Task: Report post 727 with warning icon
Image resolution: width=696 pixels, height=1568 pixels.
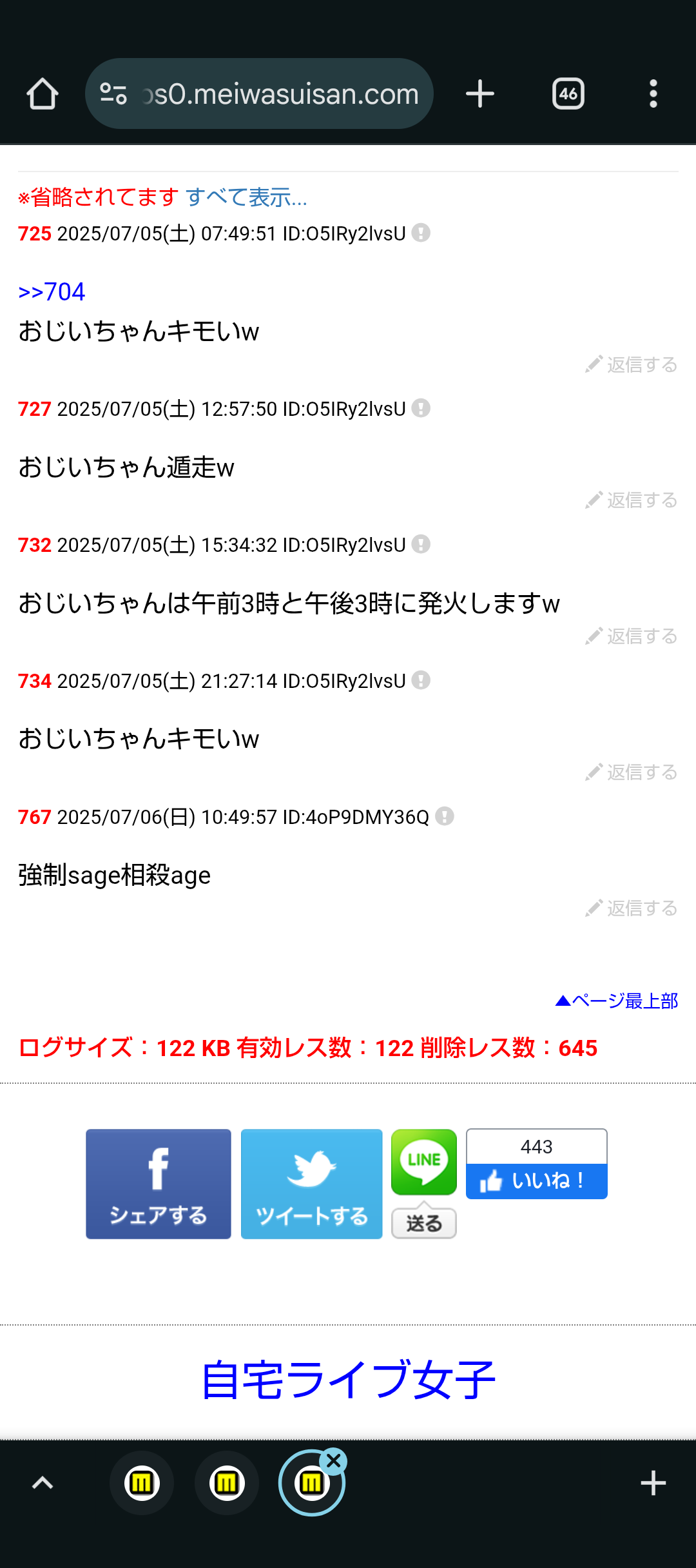Action: pyautogui.click(x=421, y=409)
